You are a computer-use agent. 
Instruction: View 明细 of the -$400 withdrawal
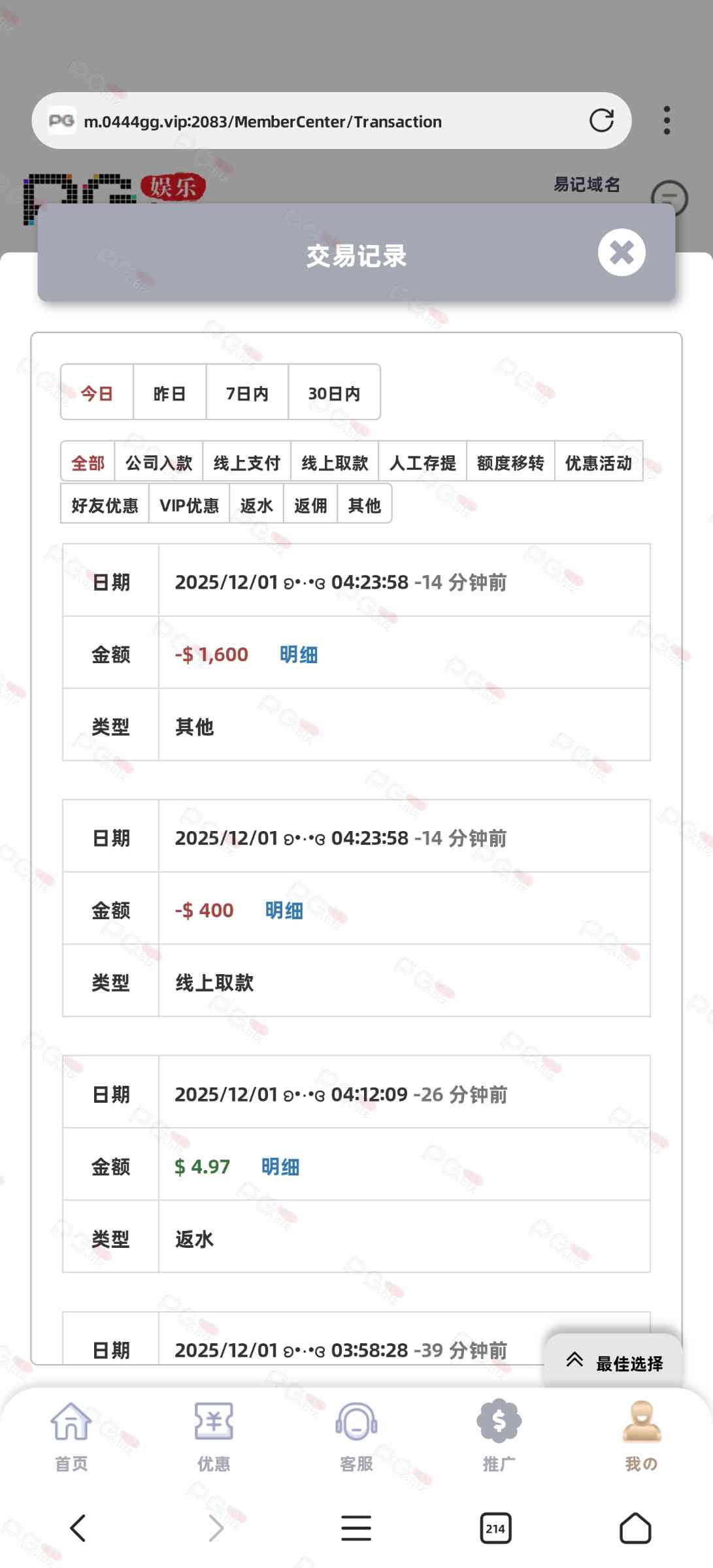pyautogui.click(x=284, y=910)
